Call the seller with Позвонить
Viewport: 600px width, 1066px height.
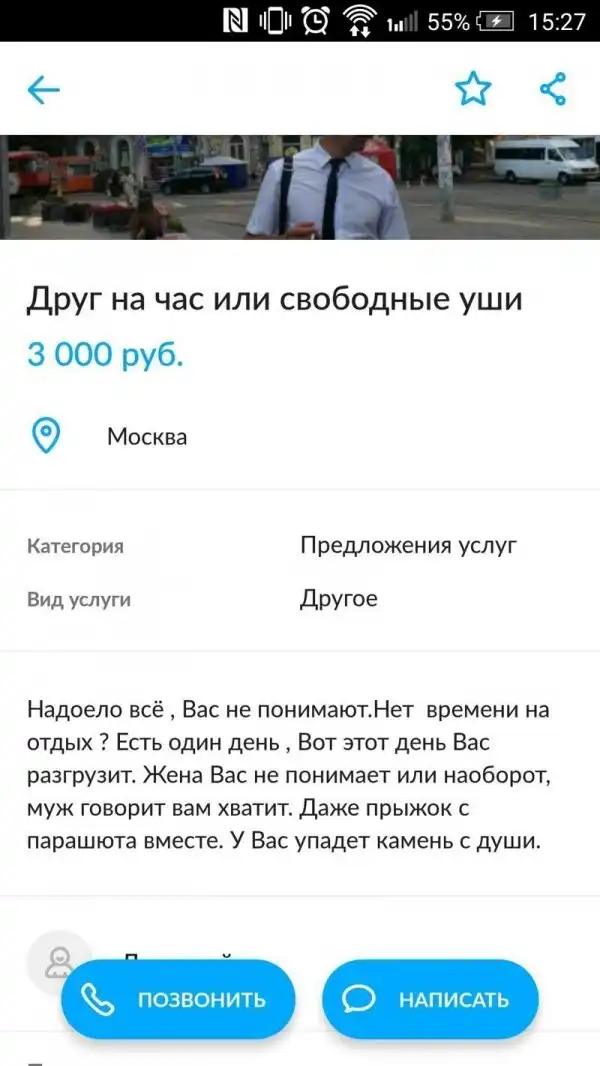click(x=178, y=999)
